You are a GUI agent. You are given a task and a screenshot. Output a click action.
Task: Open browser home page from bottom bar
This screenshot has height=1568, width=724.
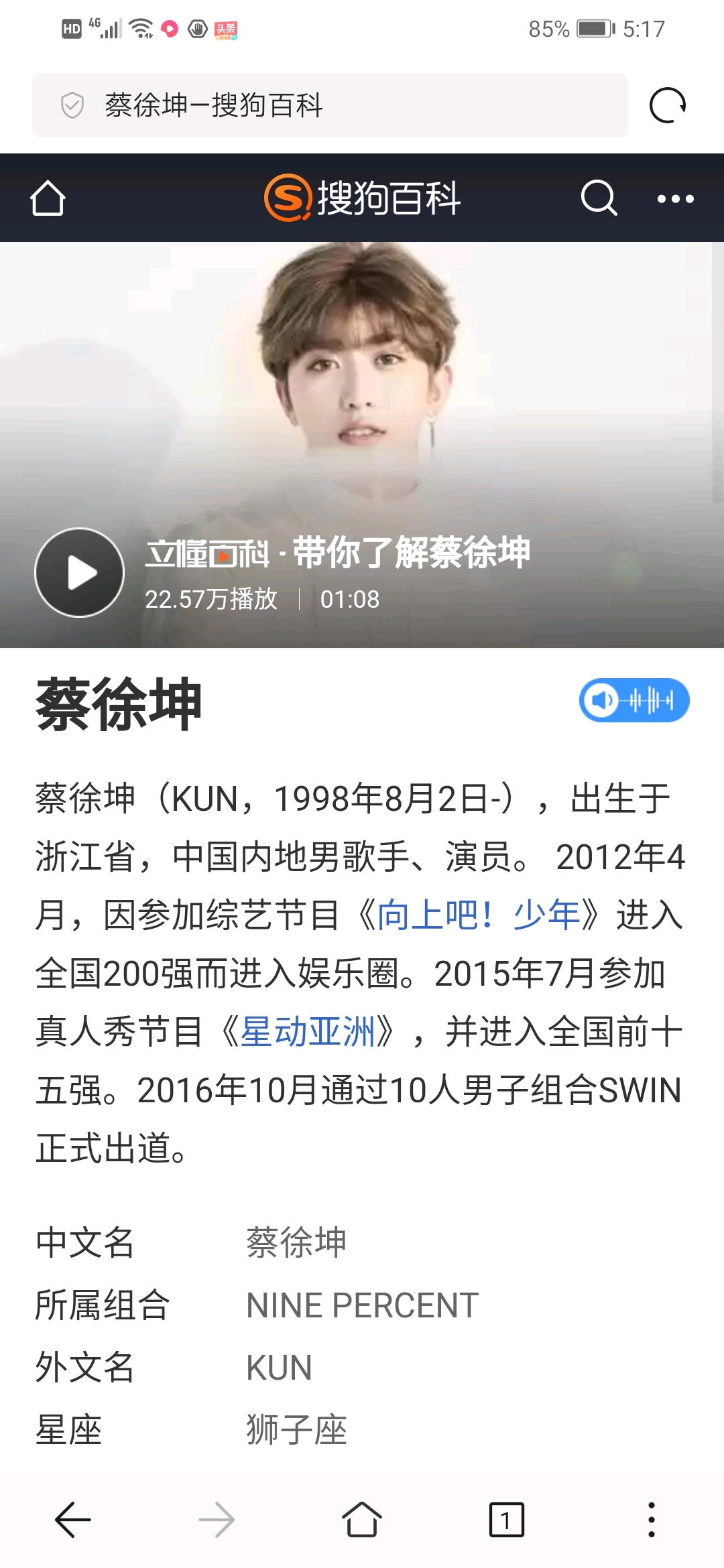pos(361,1520)
